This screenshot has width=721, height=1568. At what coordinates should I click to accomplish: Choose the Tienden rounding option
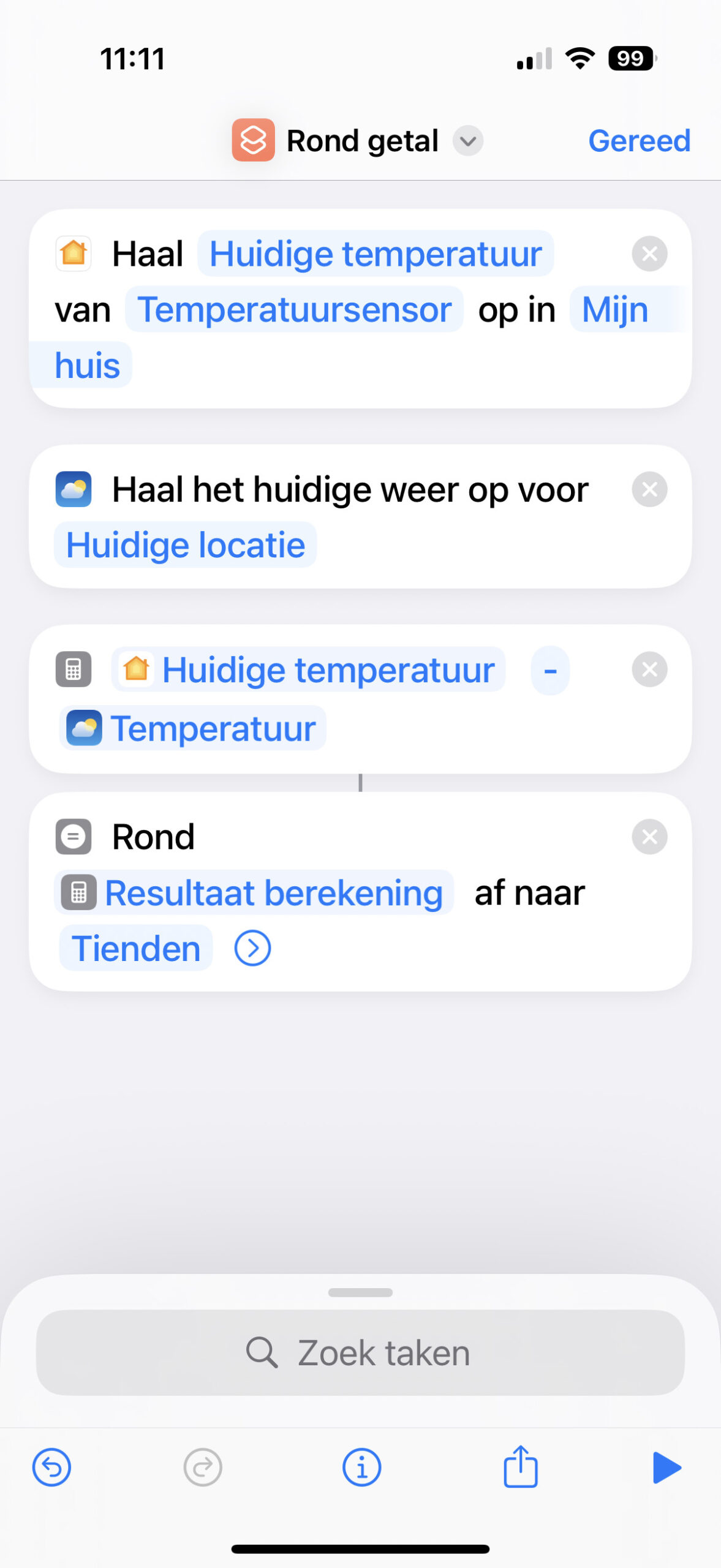(x=136, y=949)
